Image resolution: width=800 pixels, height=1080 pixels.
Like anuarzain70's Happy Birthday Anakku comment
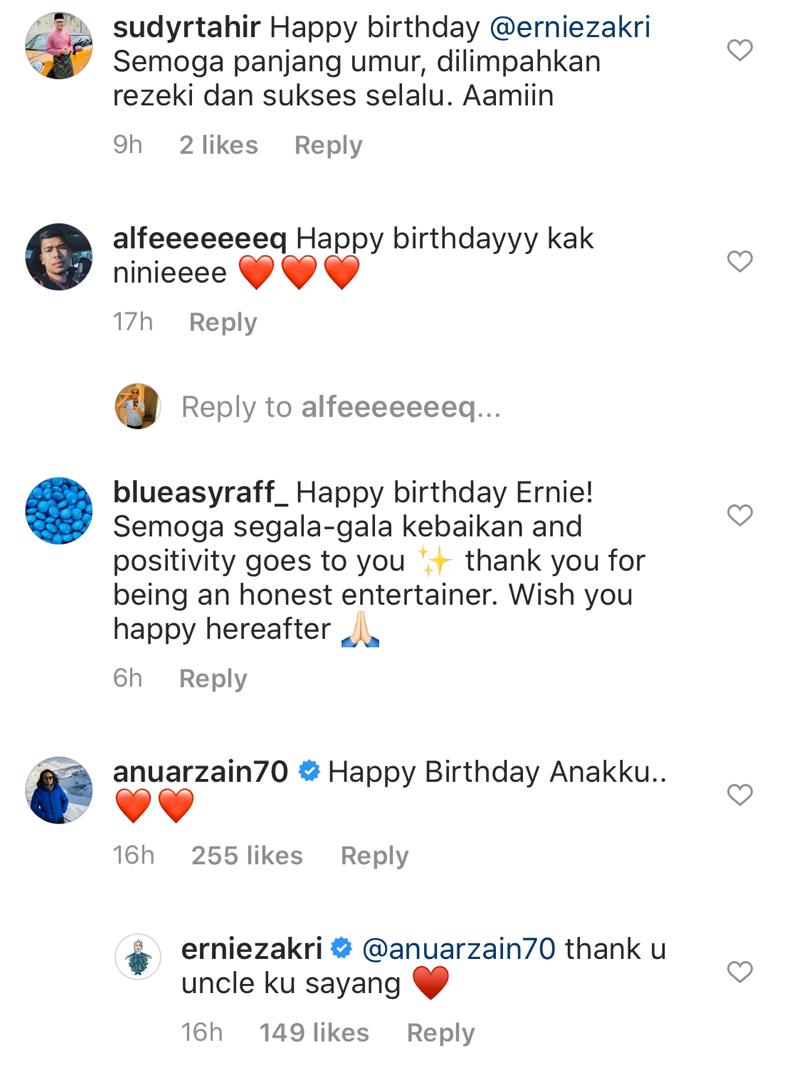[x=739, y=795]
